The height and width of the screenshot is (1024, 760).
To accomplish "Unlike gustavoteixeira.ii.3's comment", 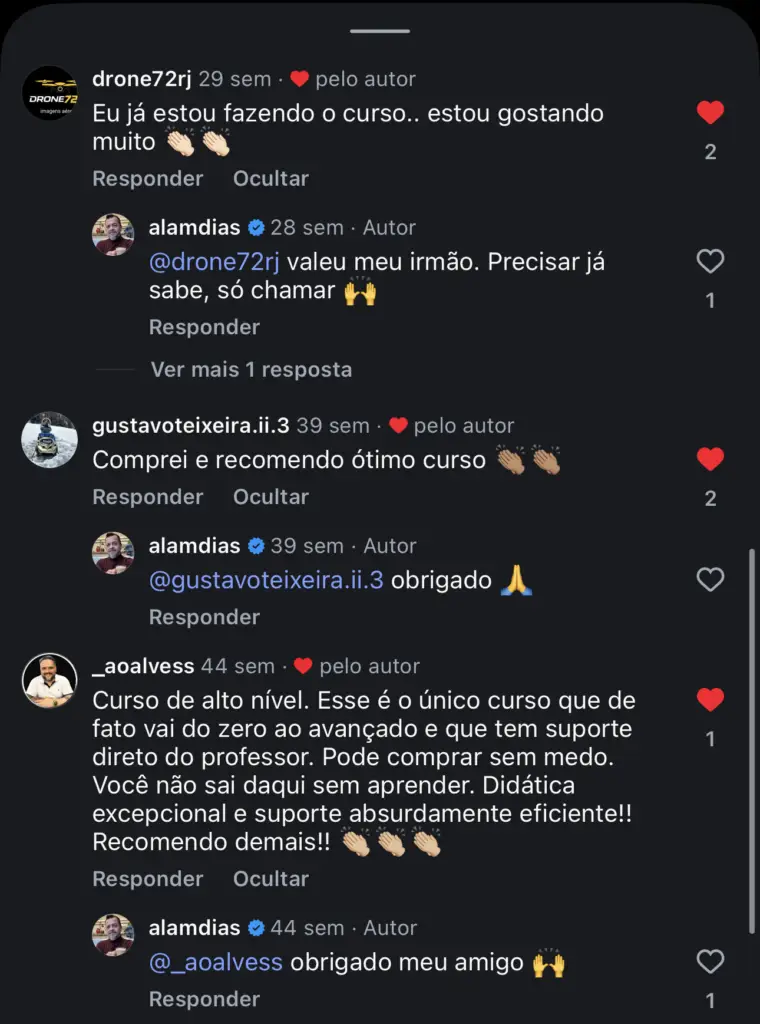I will coord(710,459).
